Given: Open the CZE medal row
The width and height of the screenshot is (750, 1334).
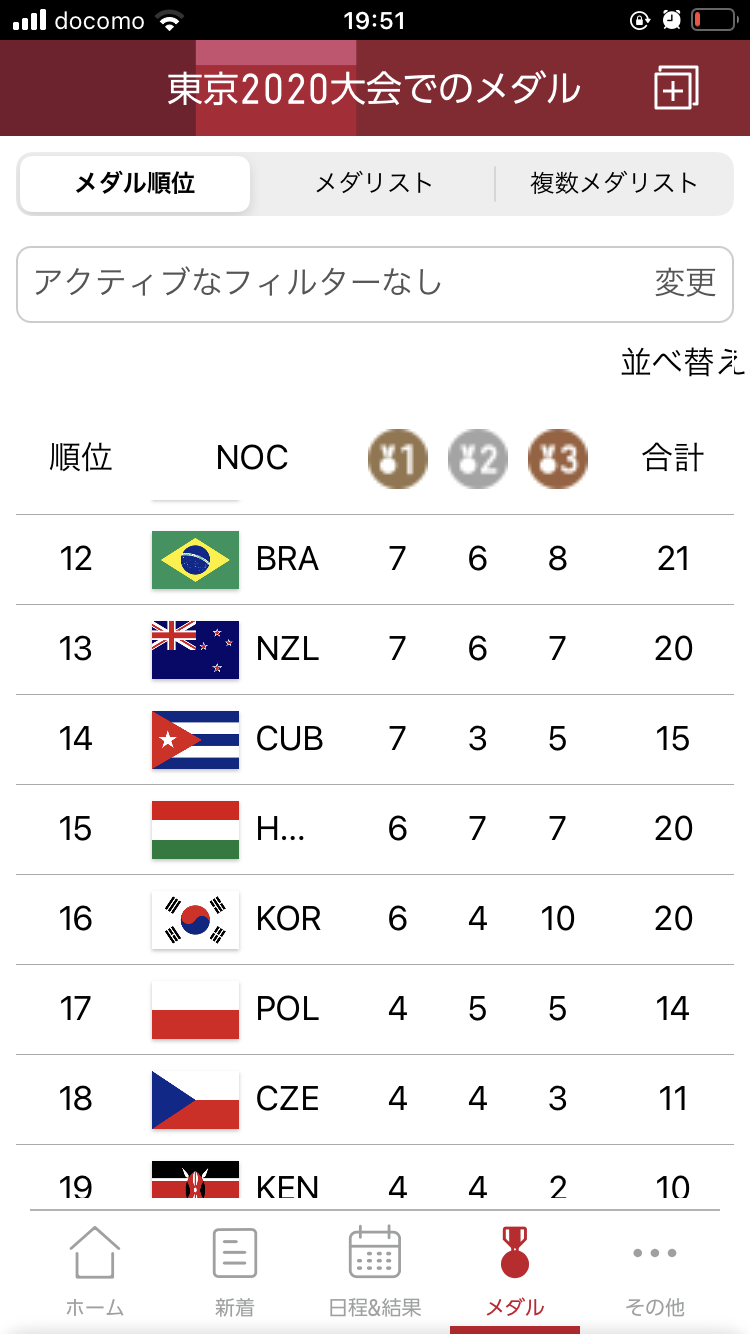Looking at the screenshot, I should point(375,1099).
